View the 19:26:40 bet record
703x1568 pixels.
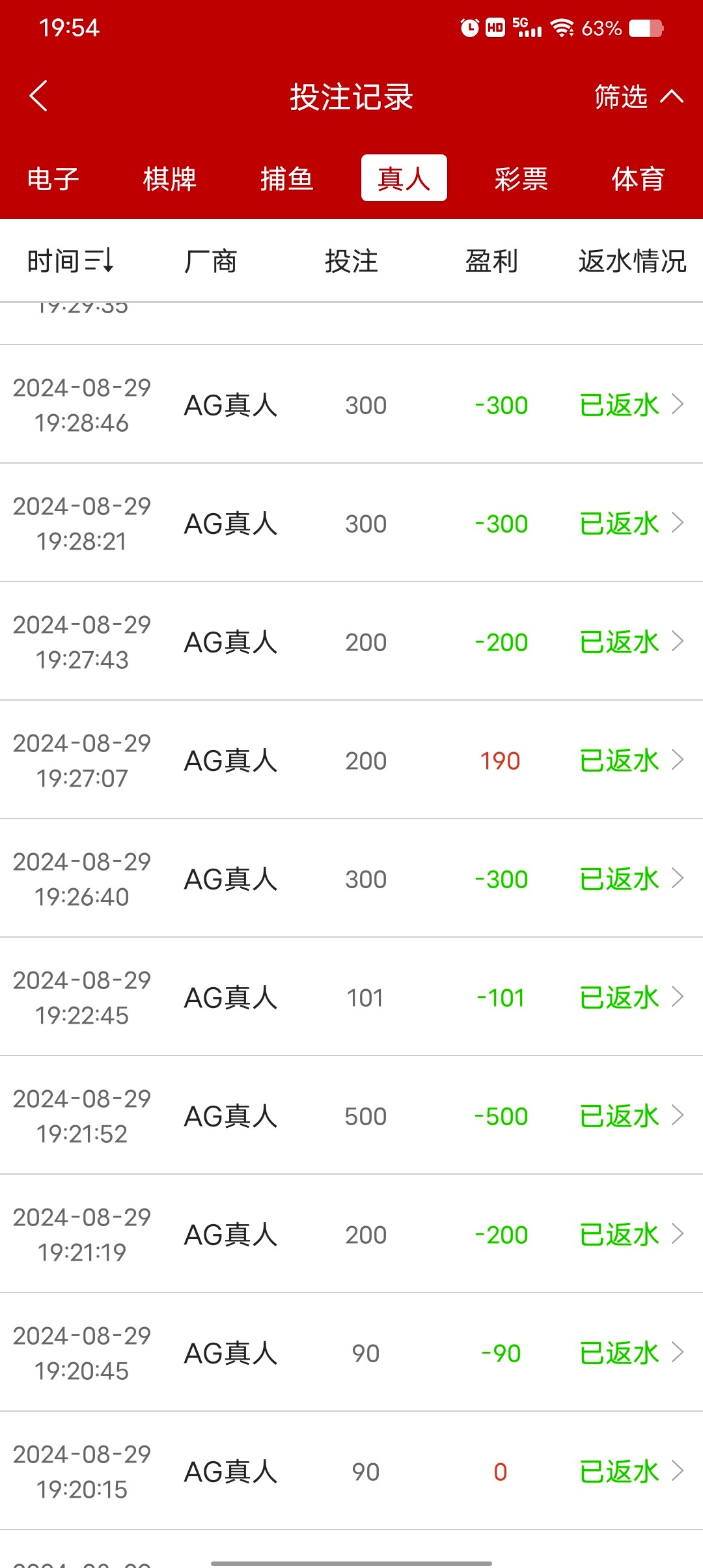pyautogui.click(x=351, y=879)
